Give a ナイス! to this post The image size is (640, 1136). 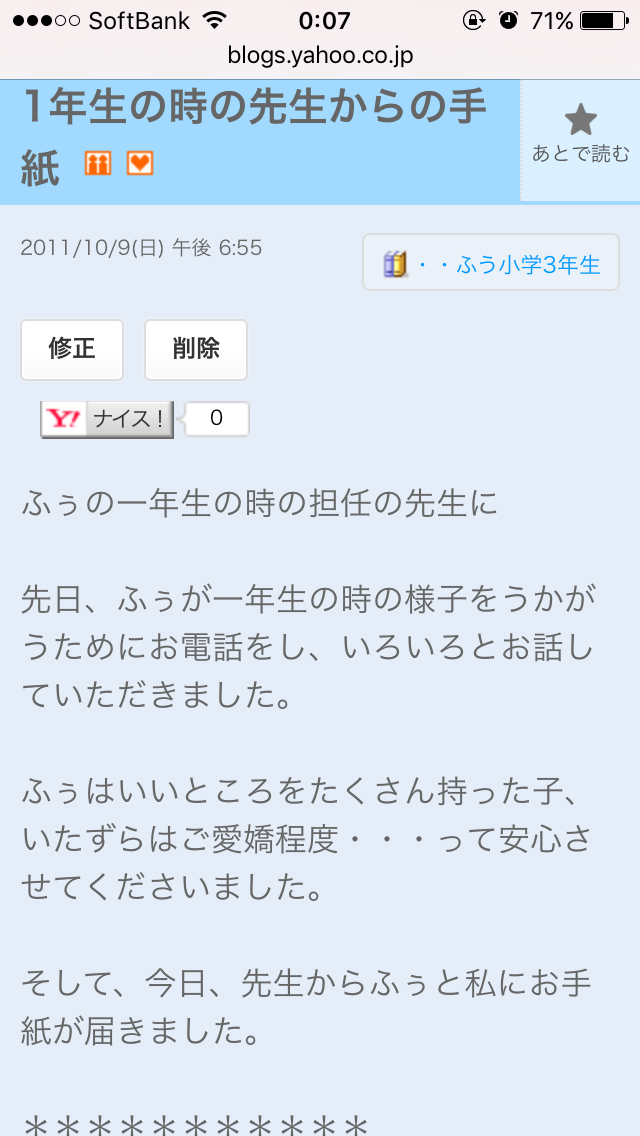pos(107,419)
